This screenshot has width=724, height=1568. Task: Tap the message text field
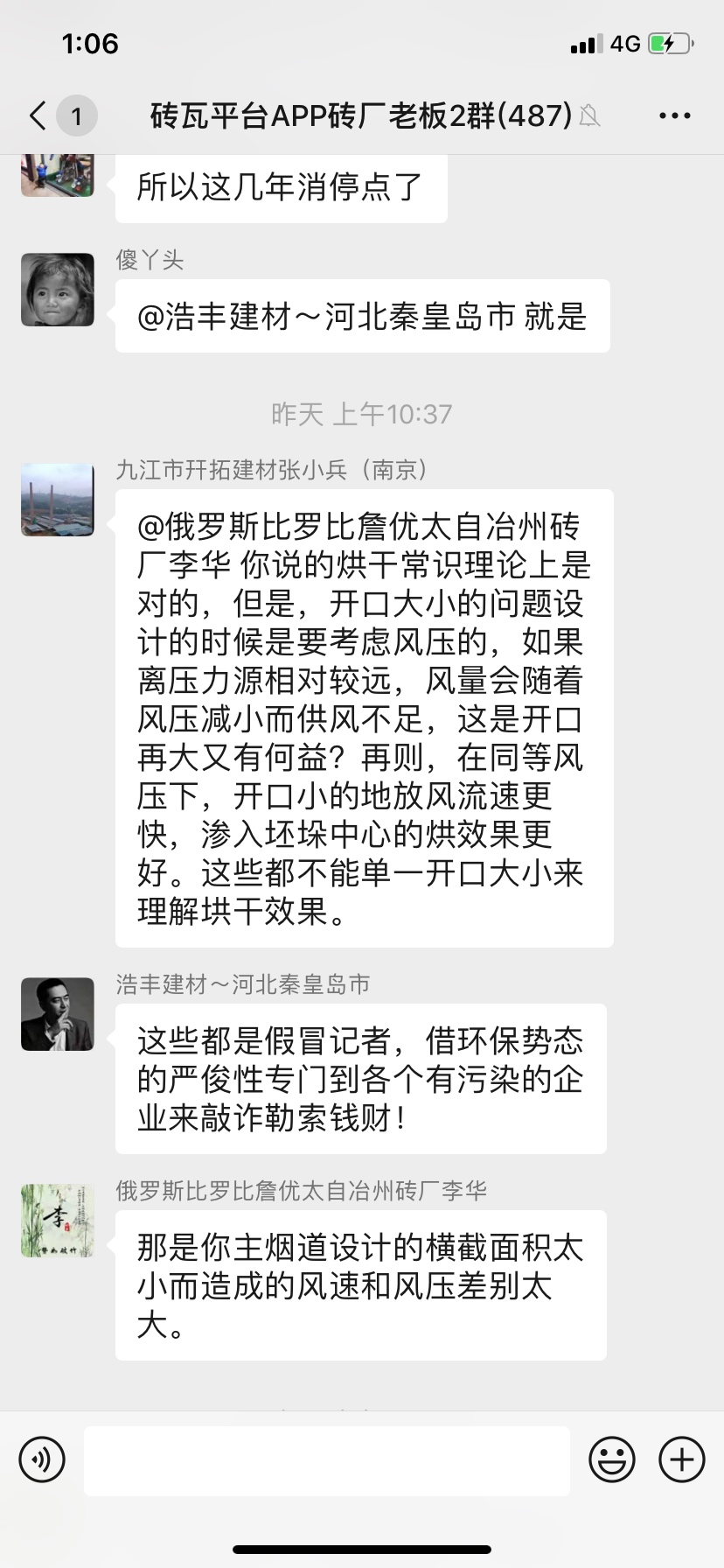pyautogui.click(x=326, y=1459)
